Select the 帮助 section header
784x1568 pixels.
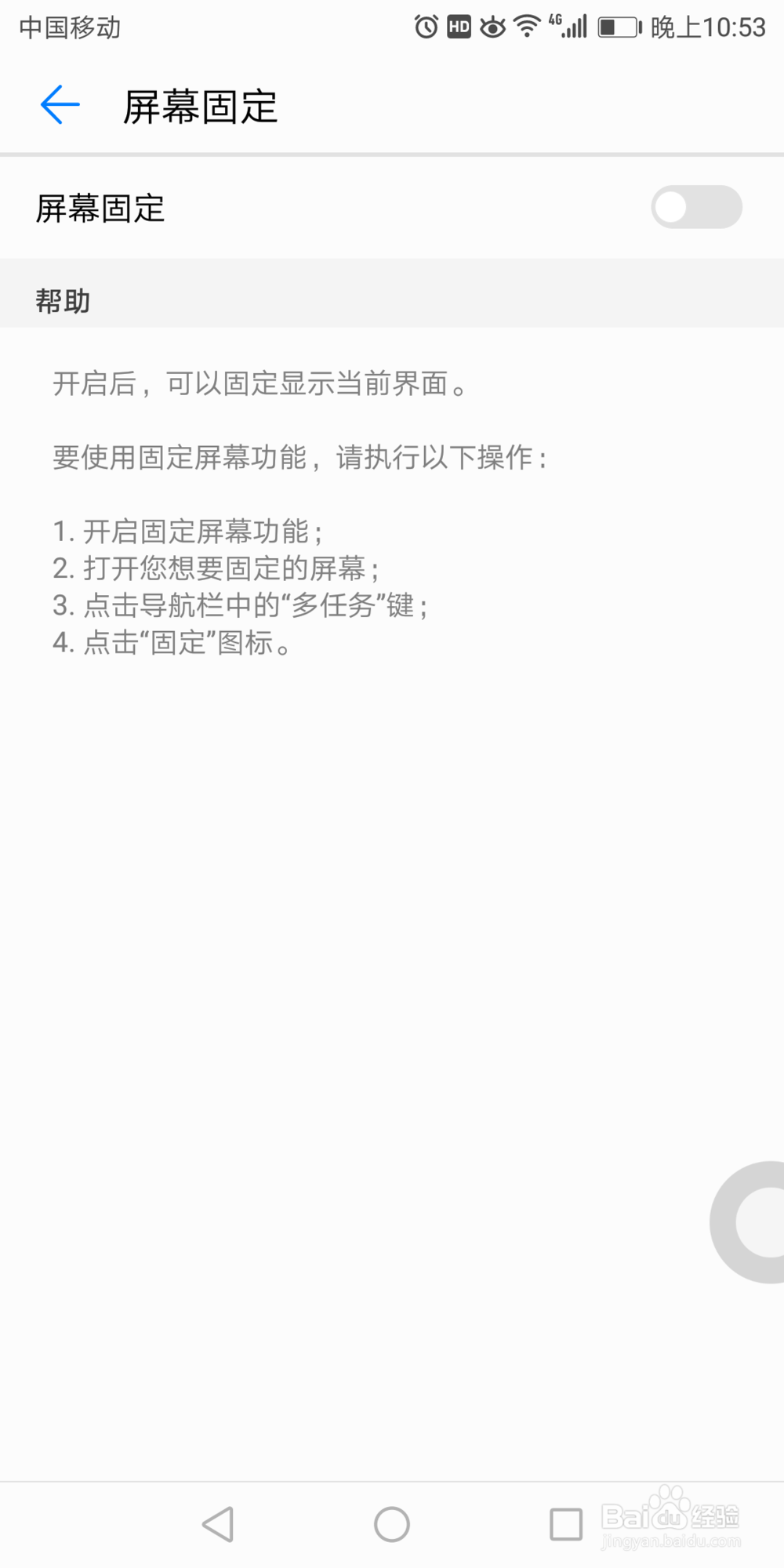click(63, 300)
